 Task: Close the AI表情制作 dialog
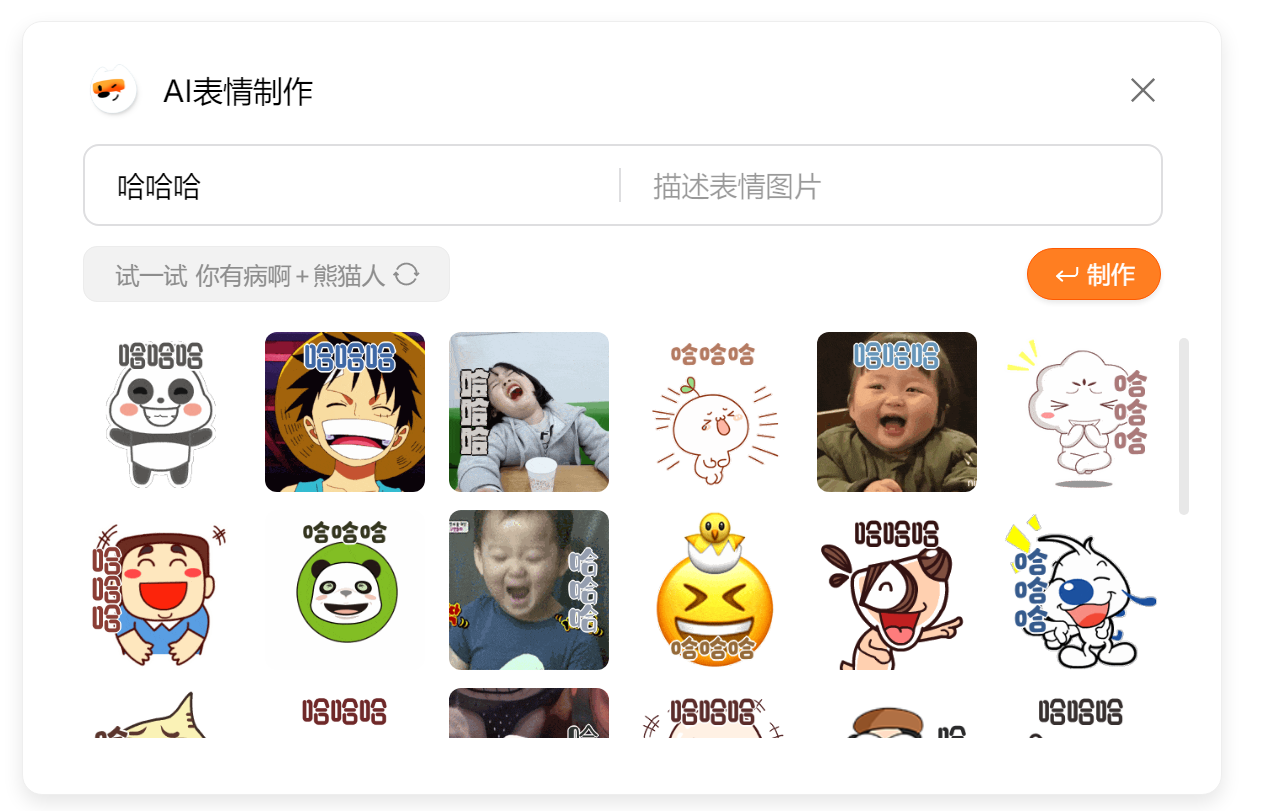1142,91
